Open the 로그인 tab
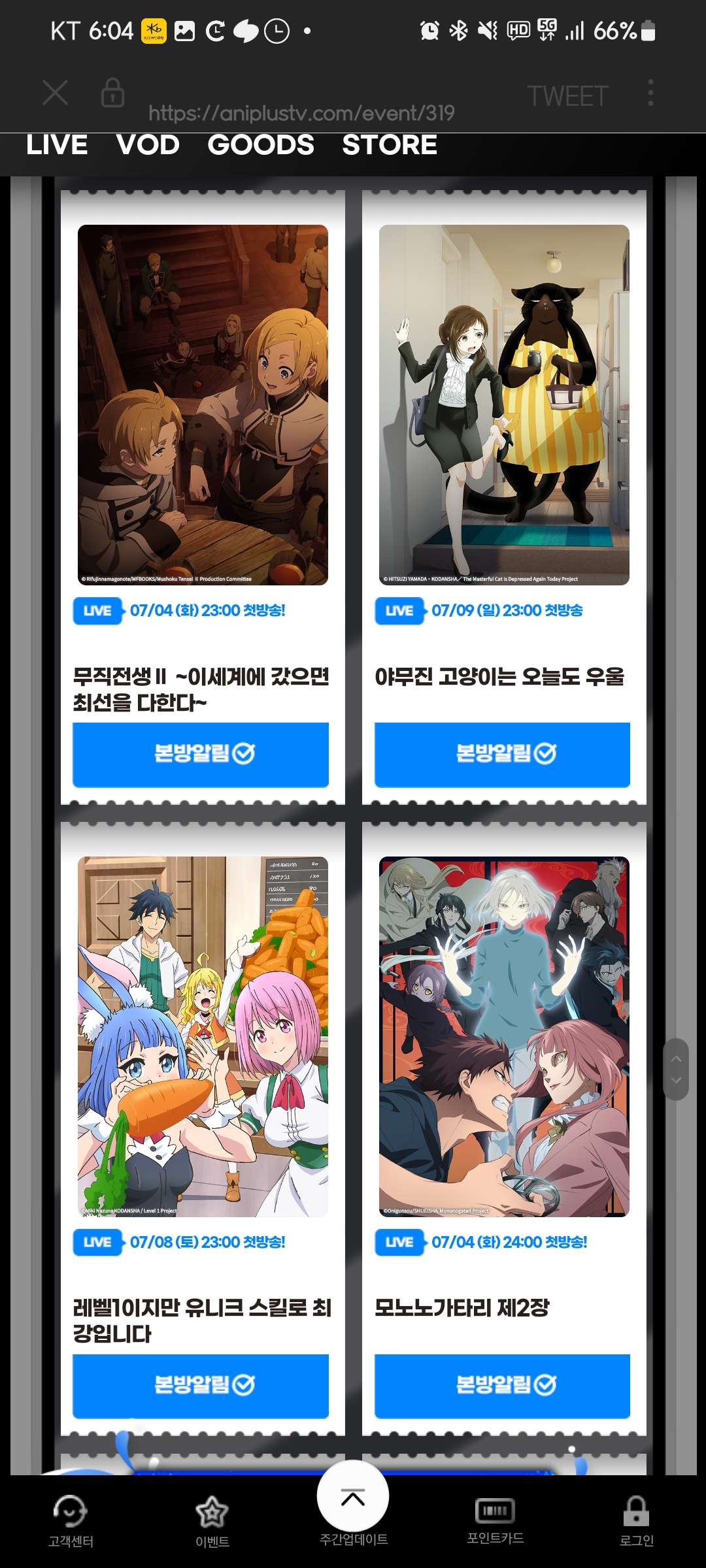This screenshot has height=1568, width=706. click(x=636, y=1522)
